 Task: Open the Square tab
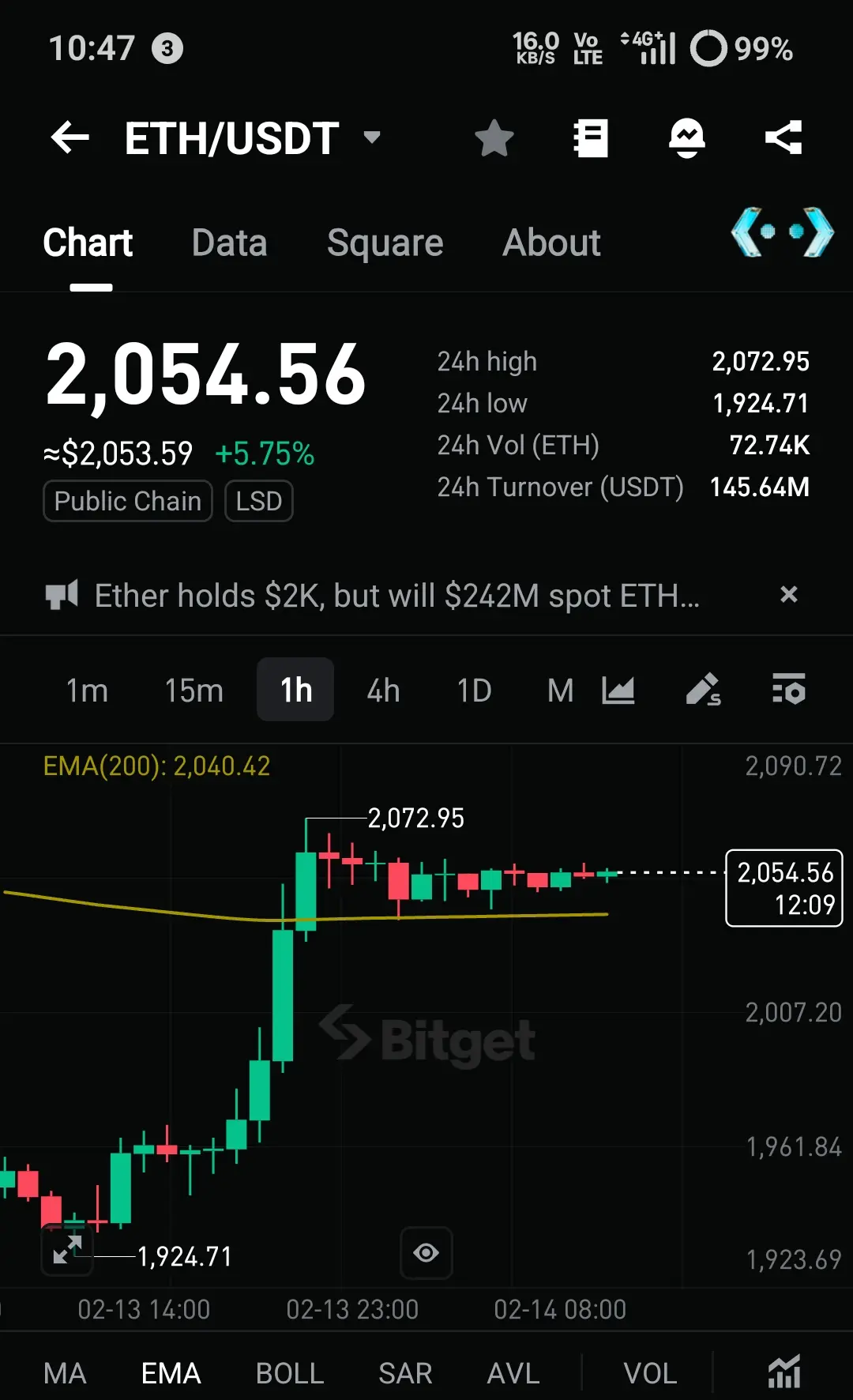[385, 243]
